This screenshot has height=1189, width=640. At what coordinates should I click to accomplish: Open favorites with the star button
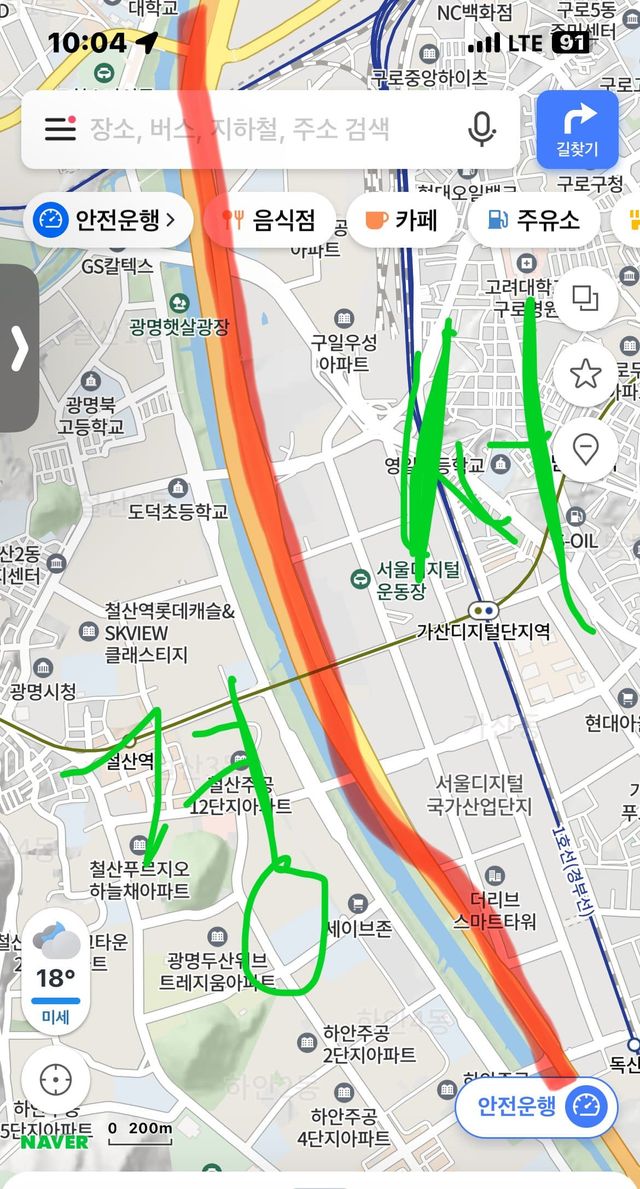(585, 374)
